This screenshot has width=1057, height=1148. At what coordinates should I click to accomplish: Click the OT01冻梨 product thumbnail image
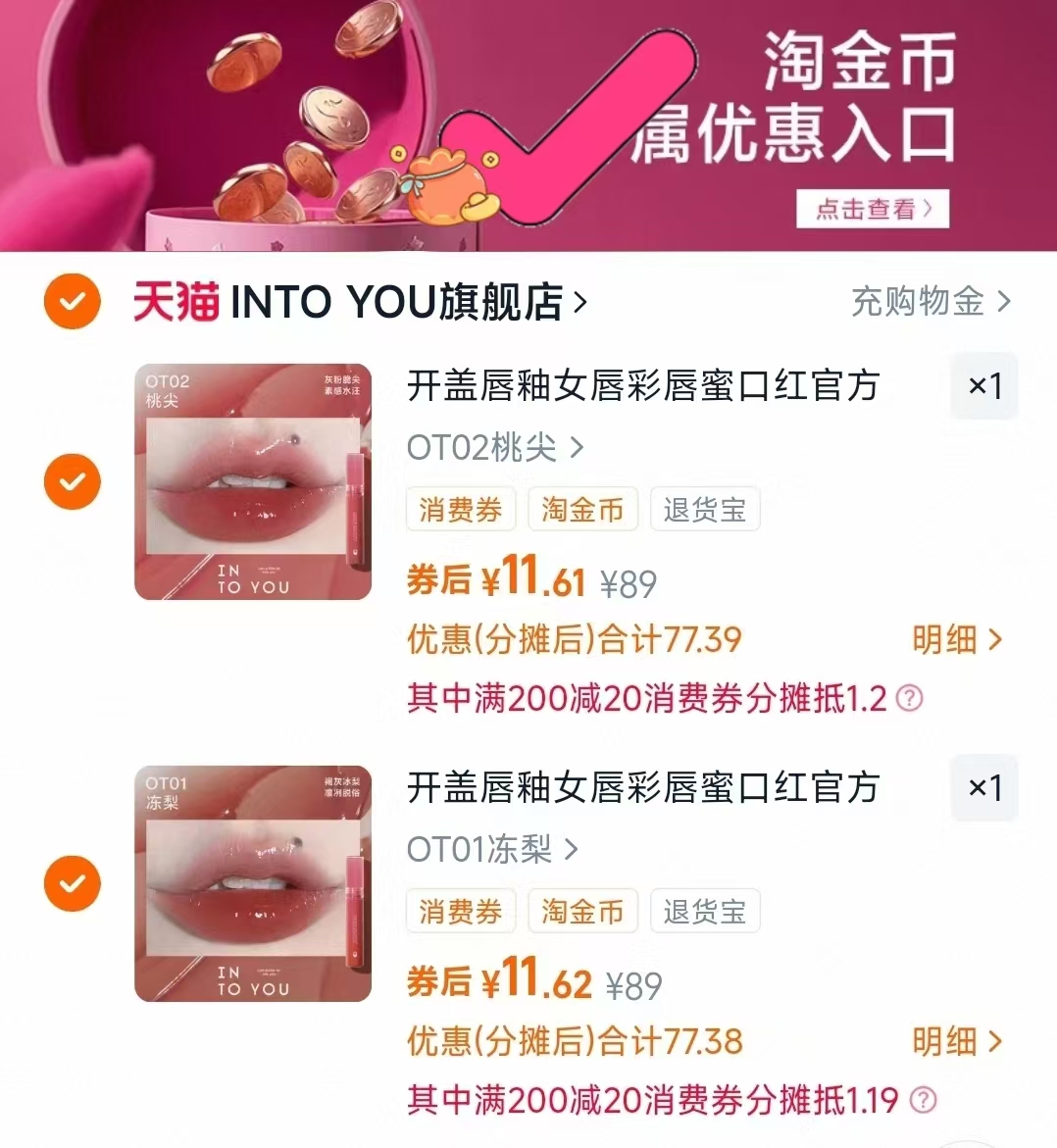pos(253,883)
